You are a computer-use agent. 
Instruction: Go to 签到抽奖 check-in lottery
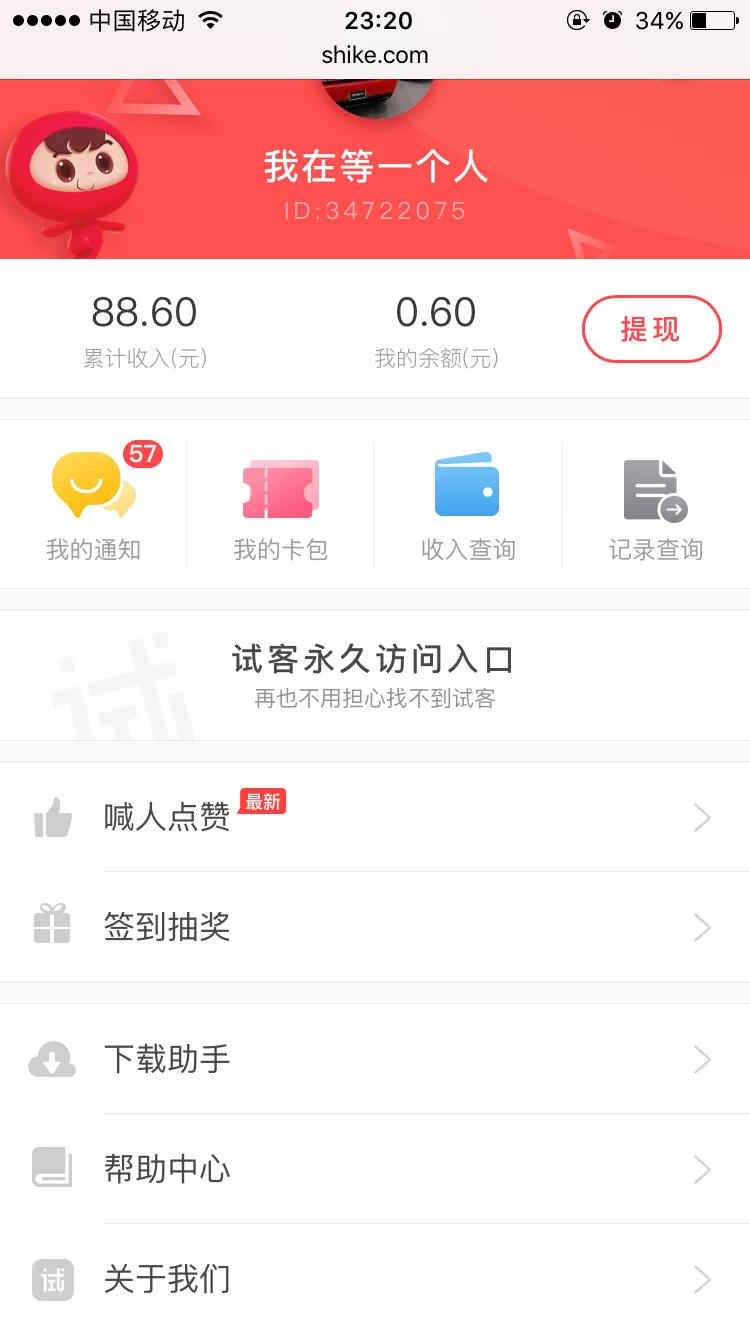coord(374,928)
